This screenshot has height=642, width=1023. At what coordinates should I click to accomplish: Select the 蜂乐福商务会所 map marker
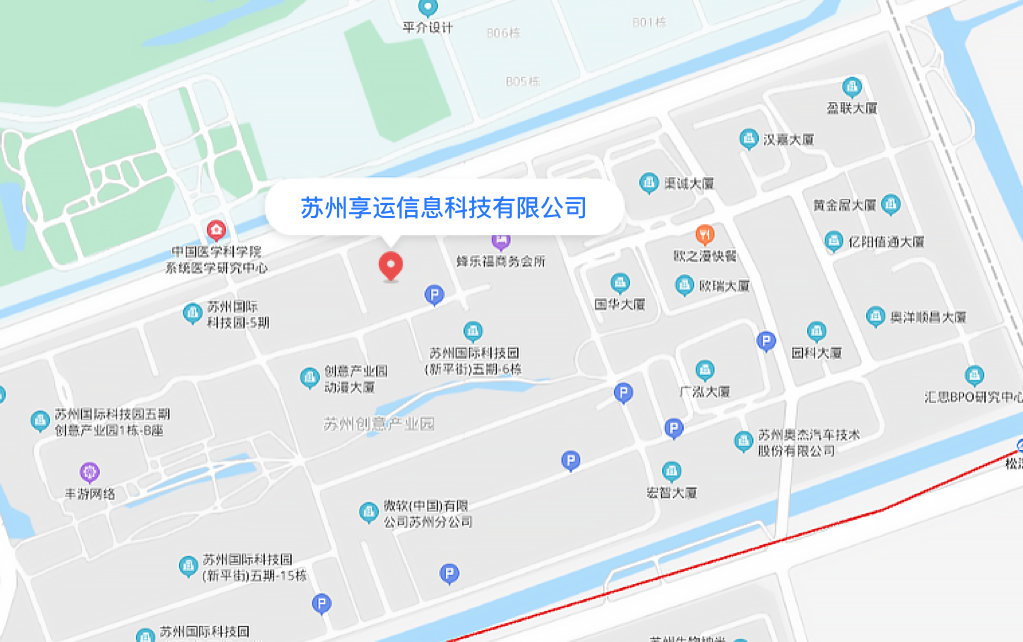(x=501, y=241)
